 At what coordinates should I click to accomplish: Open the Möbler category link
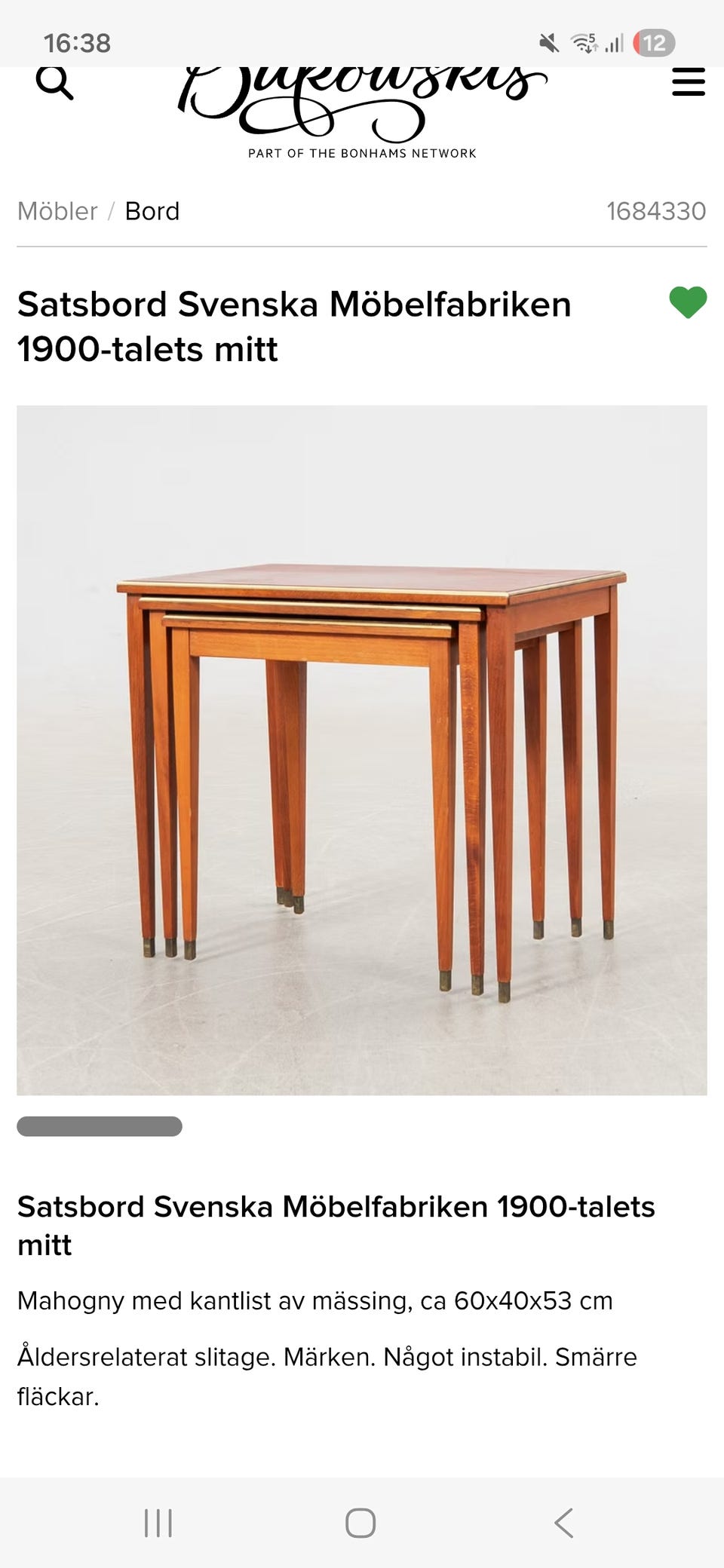click(57, 212)
